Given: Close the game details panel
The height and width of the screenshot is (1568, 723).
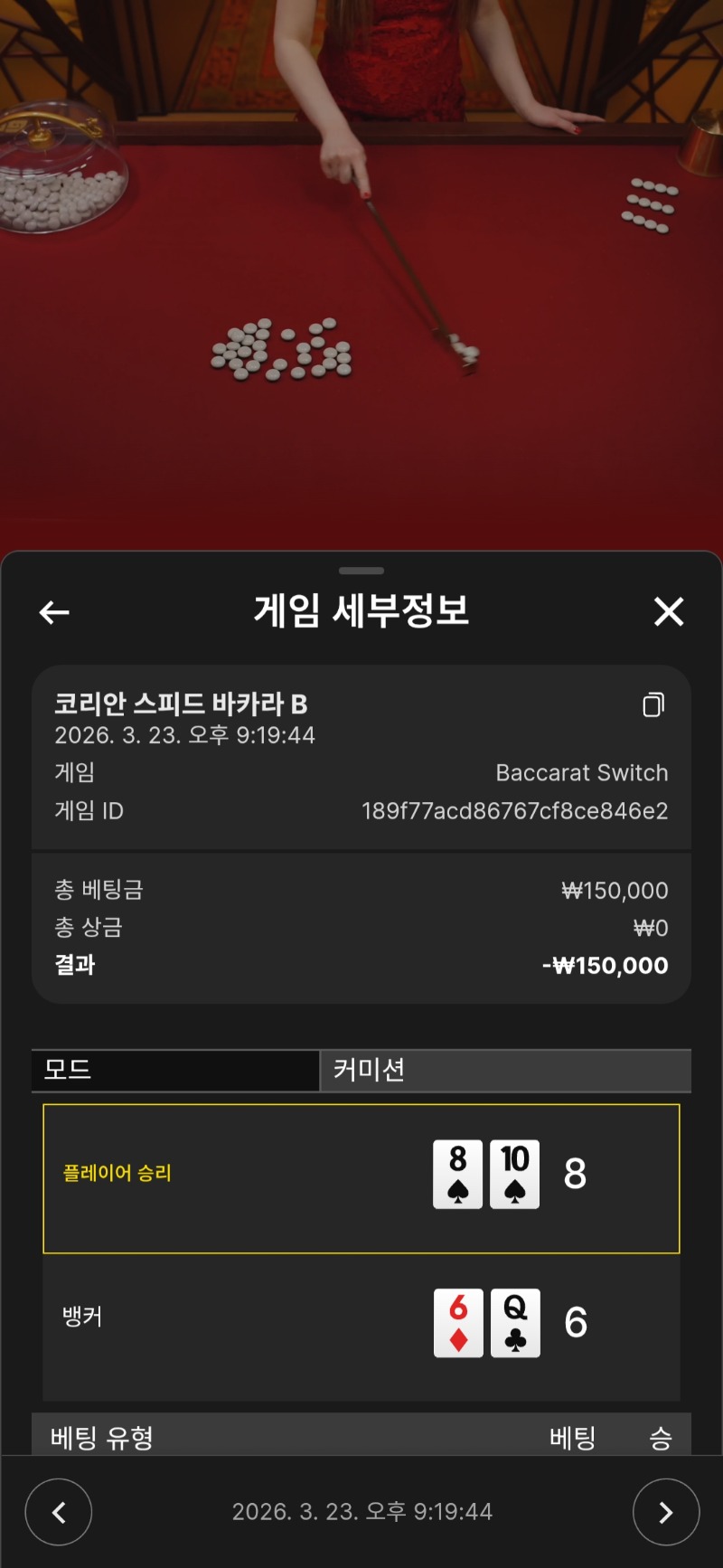Looking at the screenshot, I should (669, 612).
